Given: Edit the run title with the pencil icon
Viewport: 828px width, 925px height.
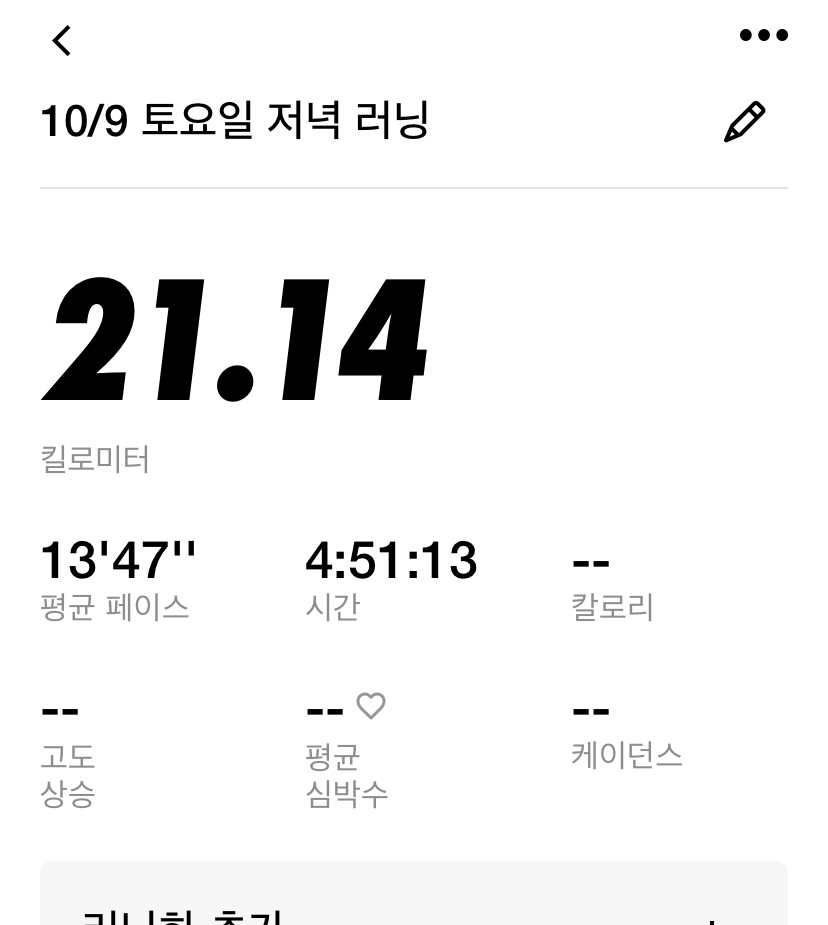Looking at the screenshot, I should coord(744,122).
